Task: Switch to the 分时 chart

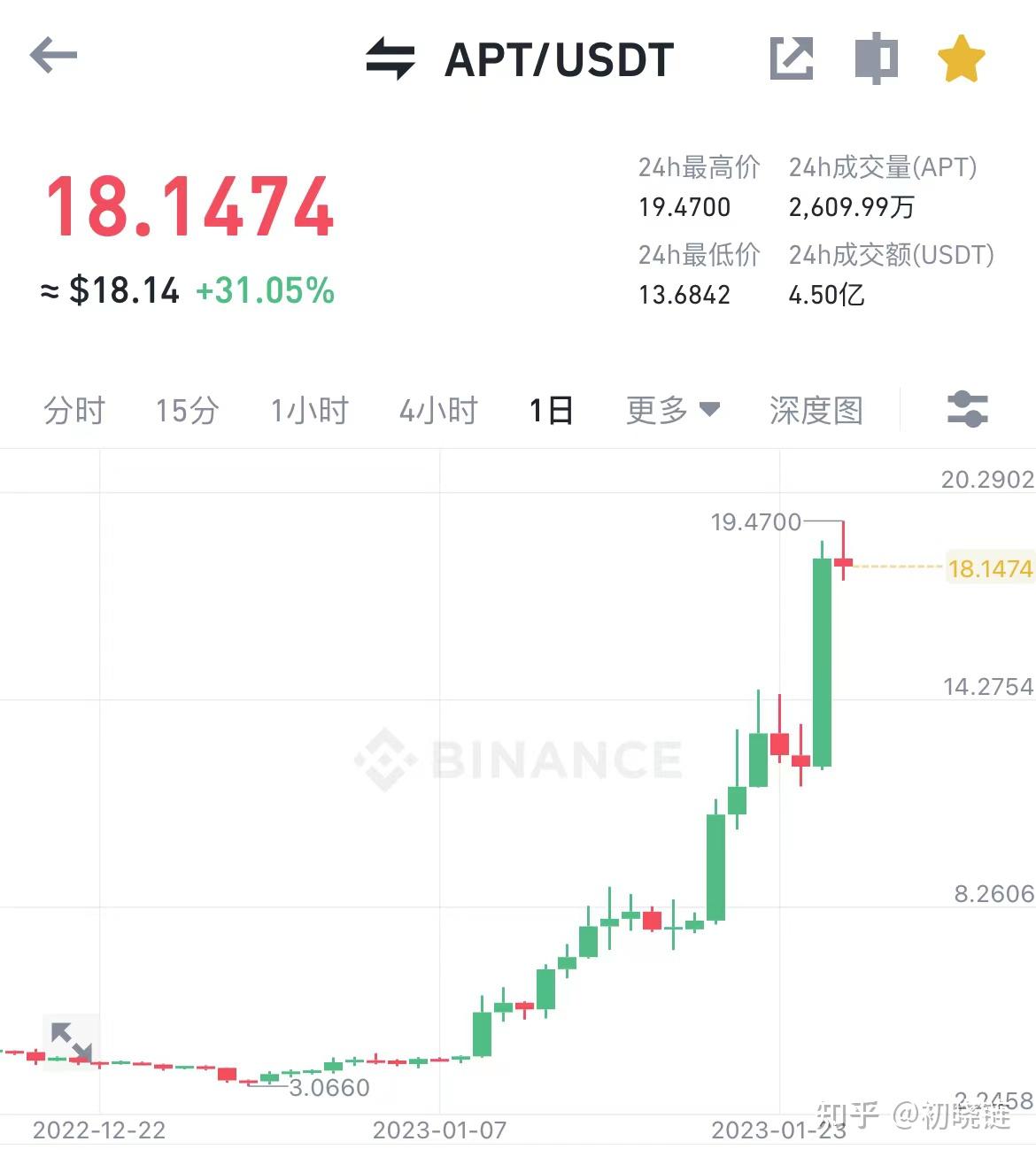Action: [x=74, y=411]
